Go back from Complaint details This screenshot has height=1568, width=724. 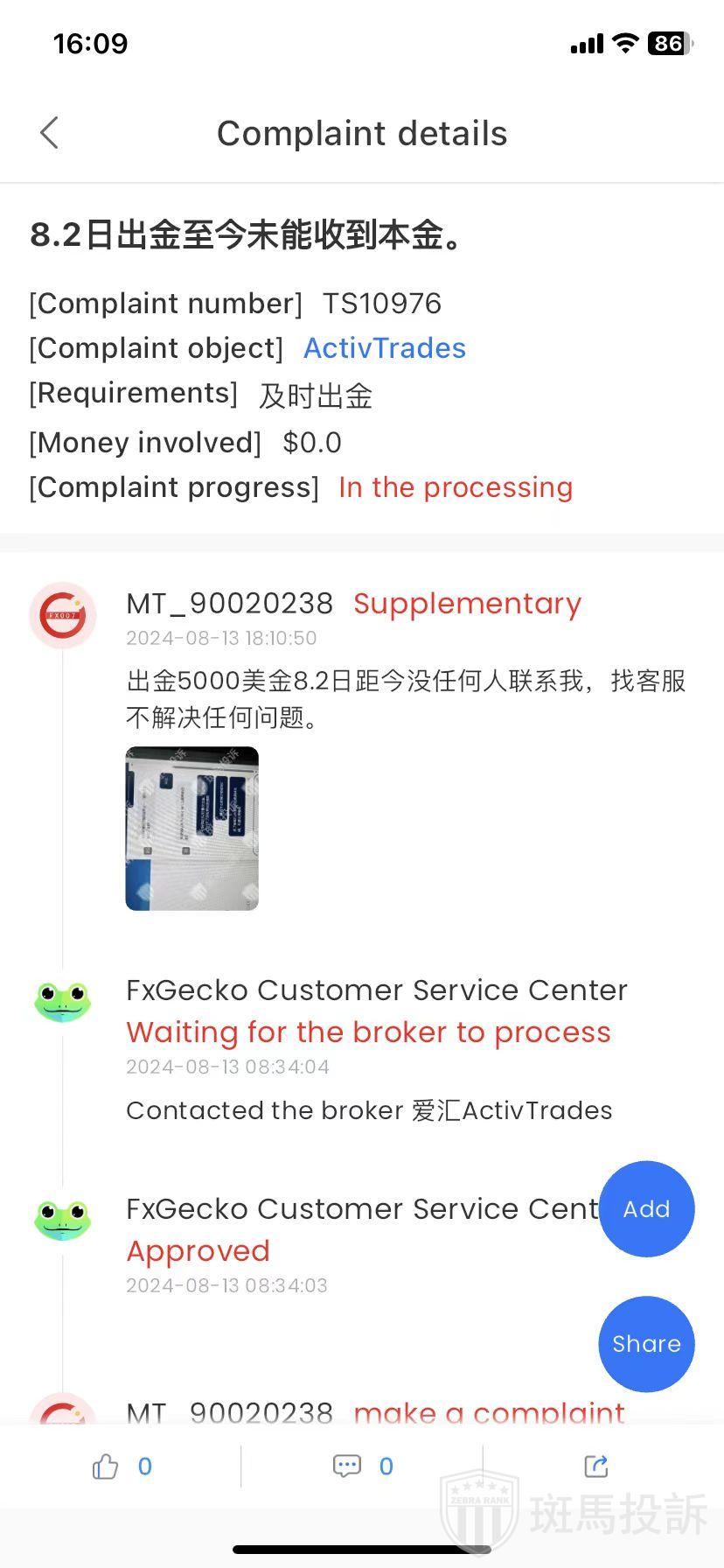[50, 133]
